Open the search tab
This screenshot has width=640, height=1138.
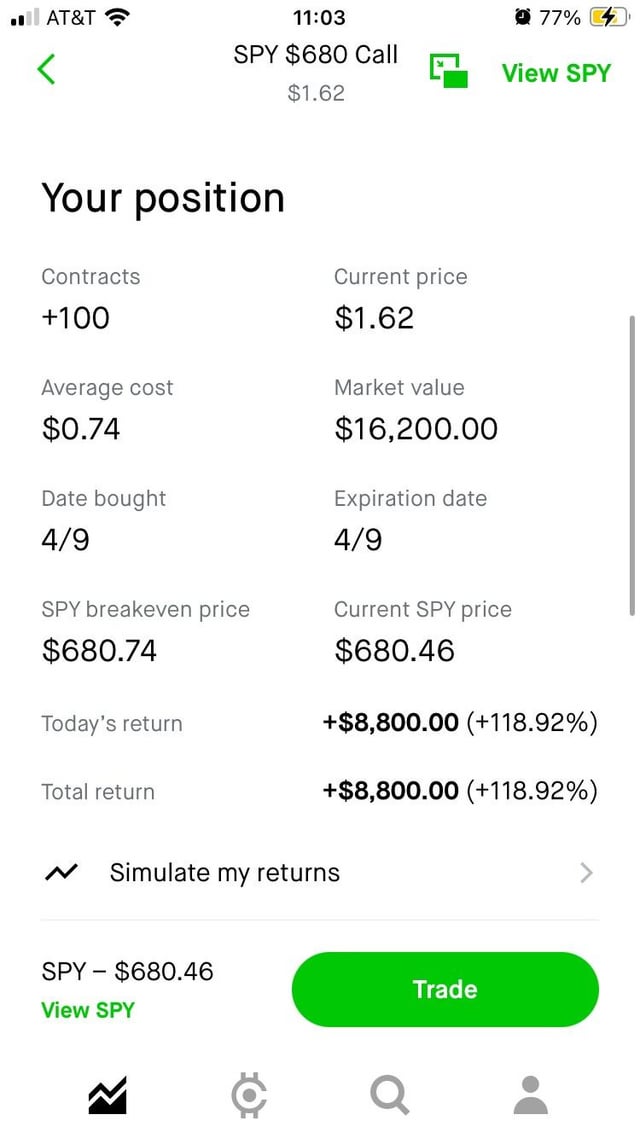(390, 1096)
